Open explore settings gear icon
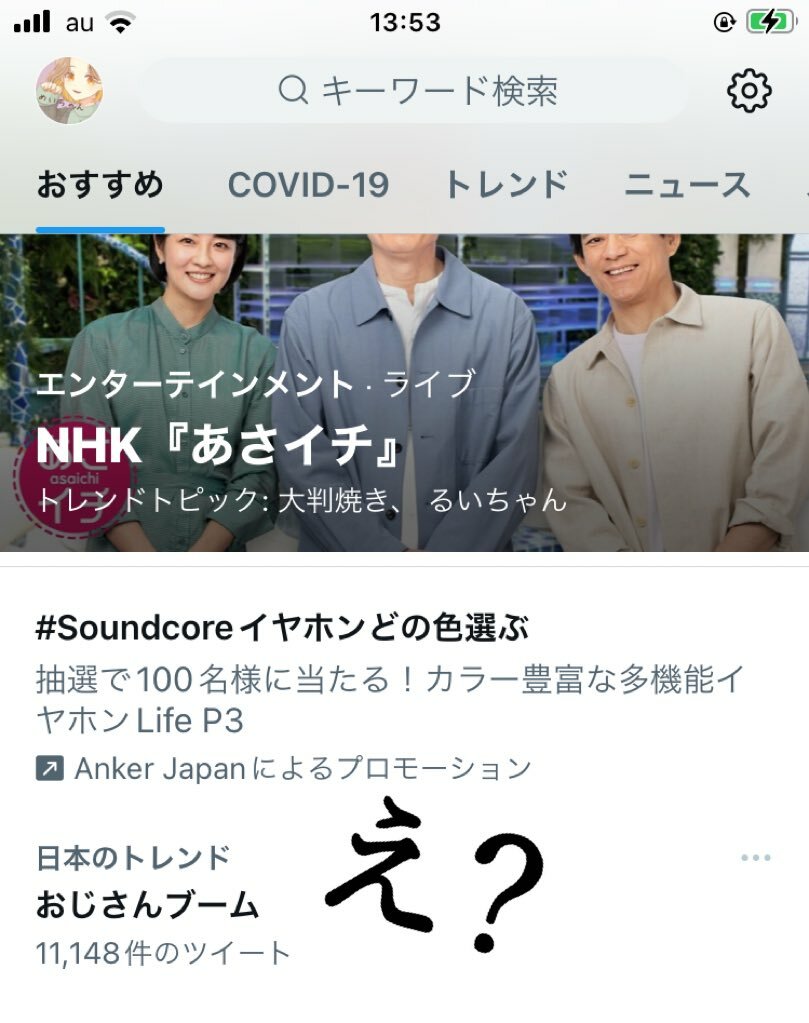 (x=748, y=91)
